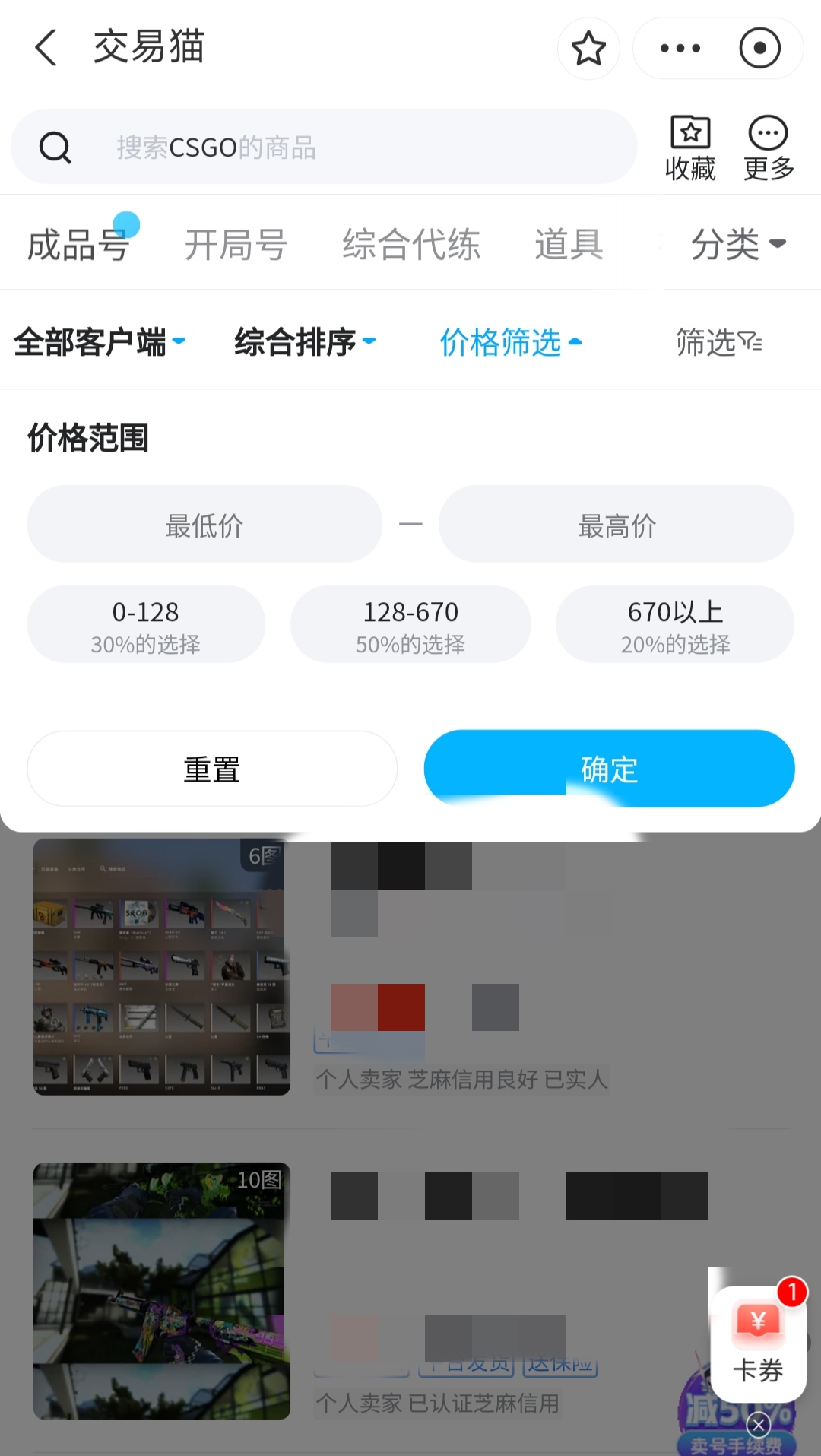Select the 670以上 price range chip
This screenshot has height=1456, width=821.
point(675,624)
